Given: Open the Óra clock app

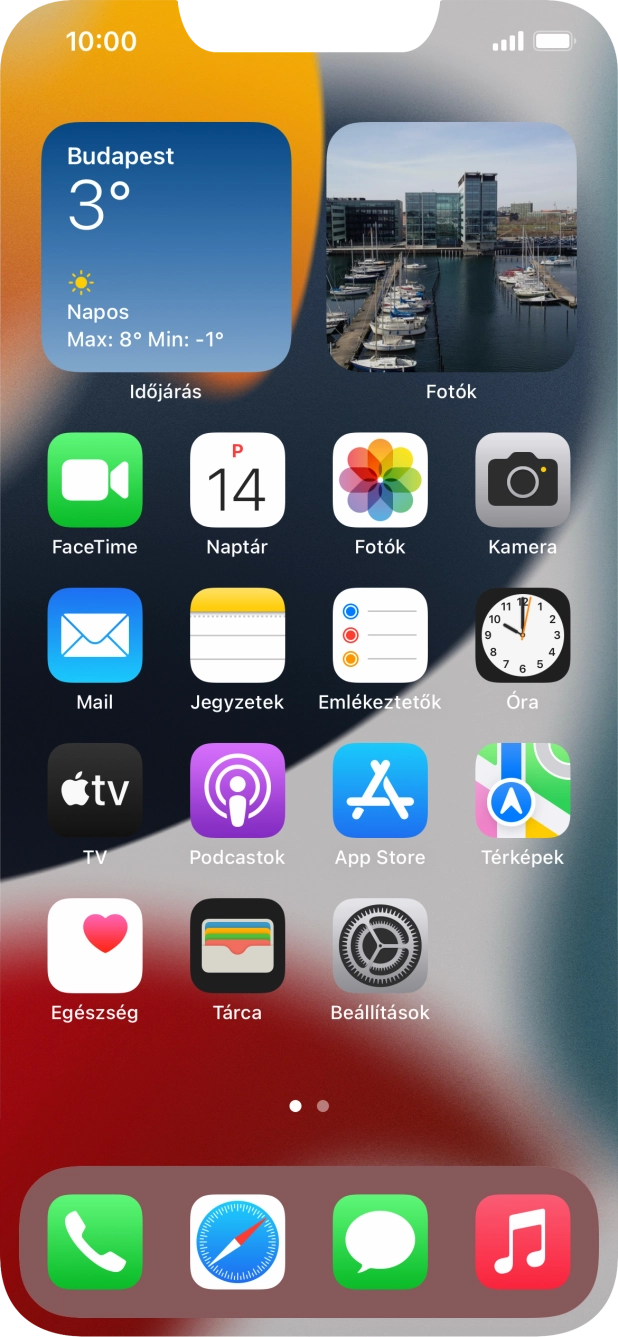Looking at the screenshot, I should click(522, 635).
